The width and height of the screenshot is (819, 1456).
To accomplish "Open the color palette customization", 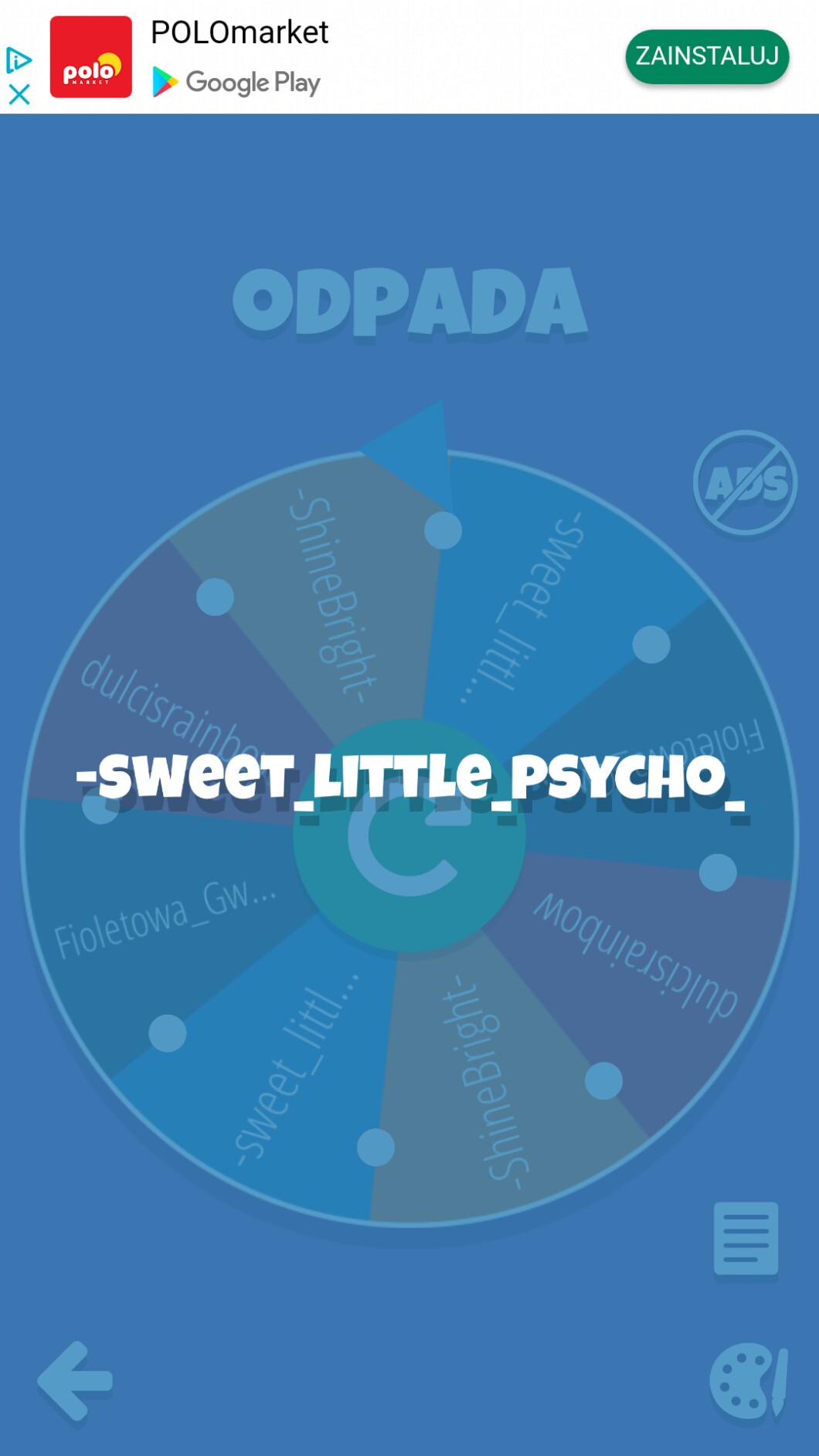I will [747, 1382].
